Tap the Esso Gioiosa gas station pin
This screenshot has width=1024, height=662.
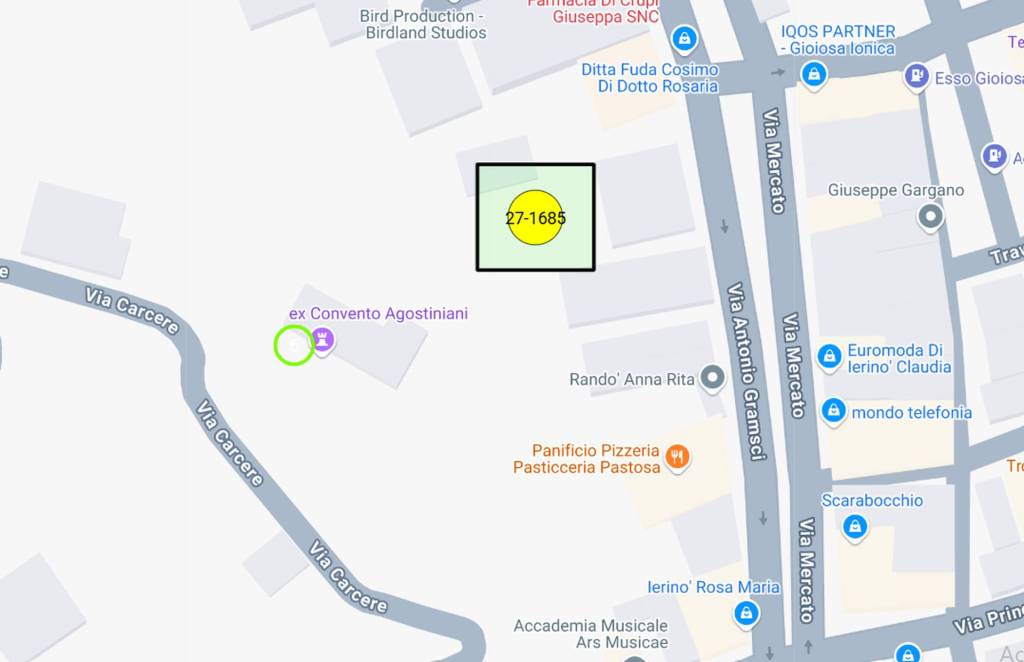click(916, 75)
